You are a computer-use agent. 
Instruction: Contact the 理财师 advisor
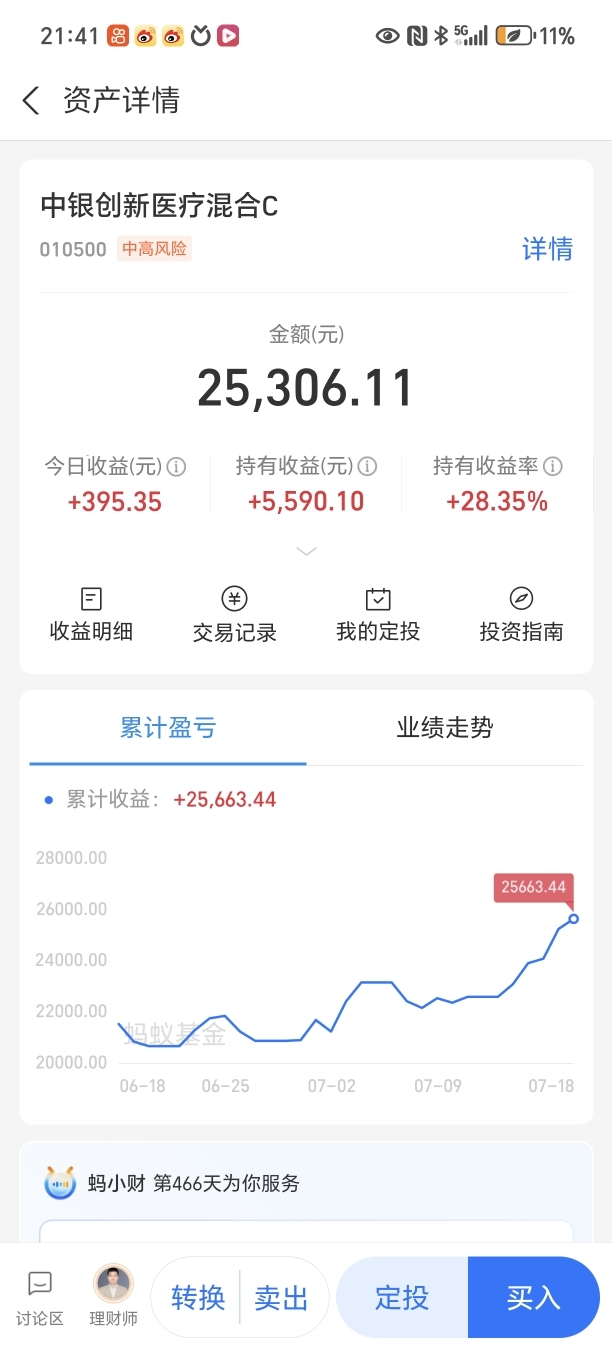pos(113,1298)
